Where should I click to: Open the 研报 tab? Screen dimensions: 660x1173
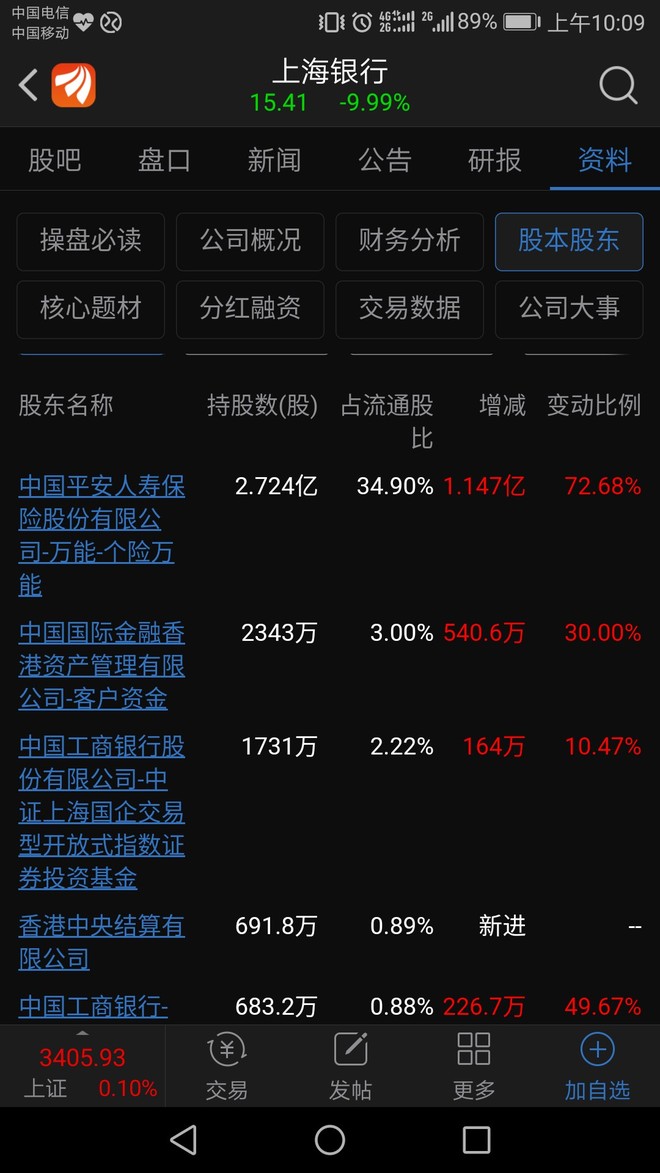click(495, 160)
